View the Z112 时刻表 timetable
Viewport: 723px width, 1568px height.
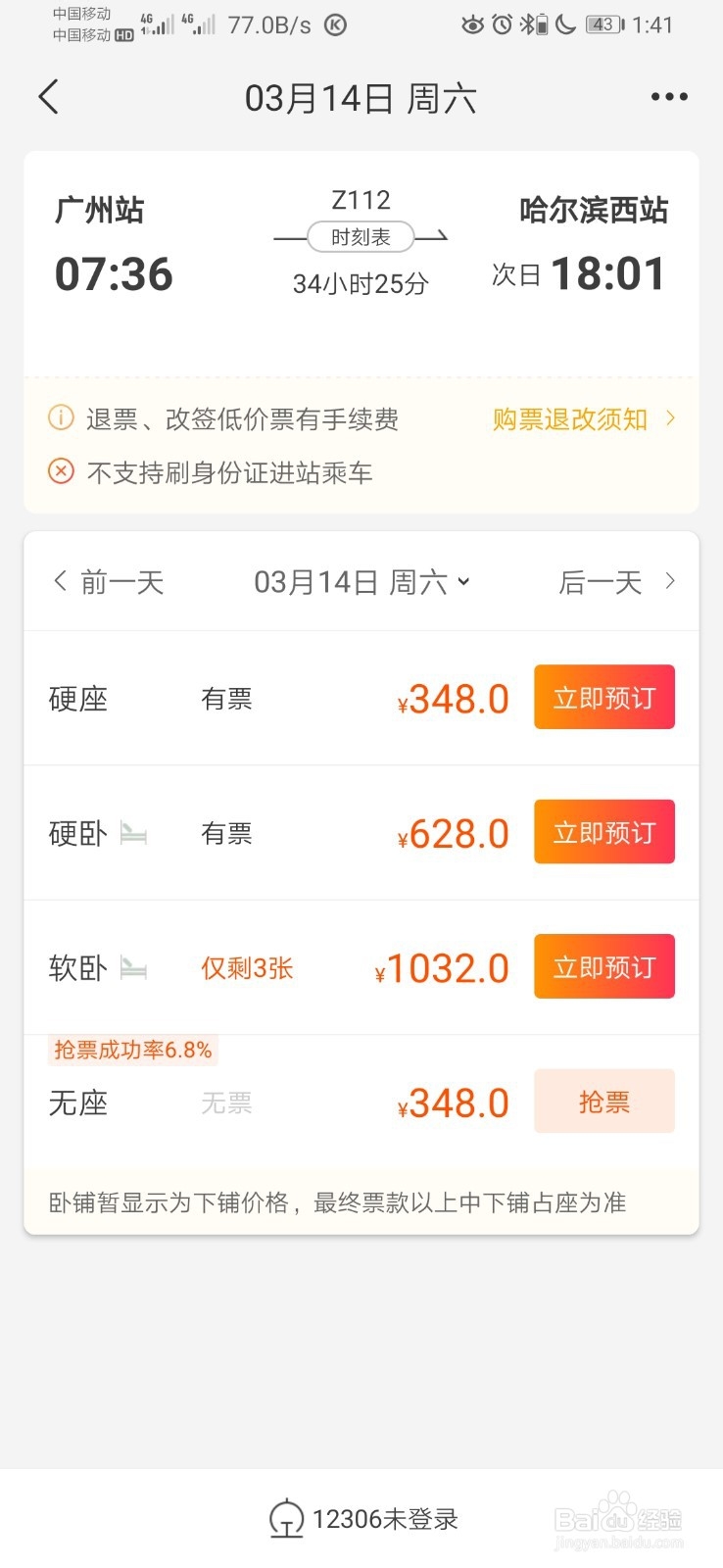[x=361, y=237]
